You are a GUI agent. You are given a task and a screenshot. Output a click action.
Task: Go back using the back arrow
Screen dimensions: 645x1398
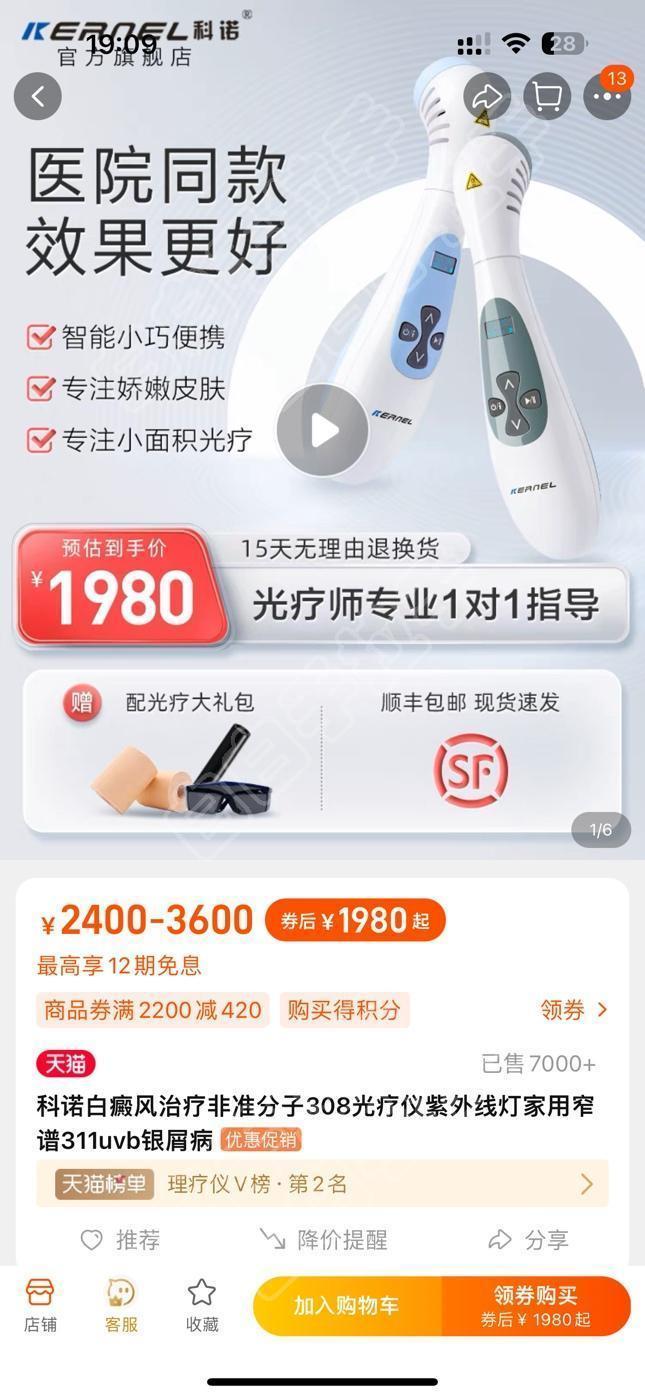click(38, 97)
